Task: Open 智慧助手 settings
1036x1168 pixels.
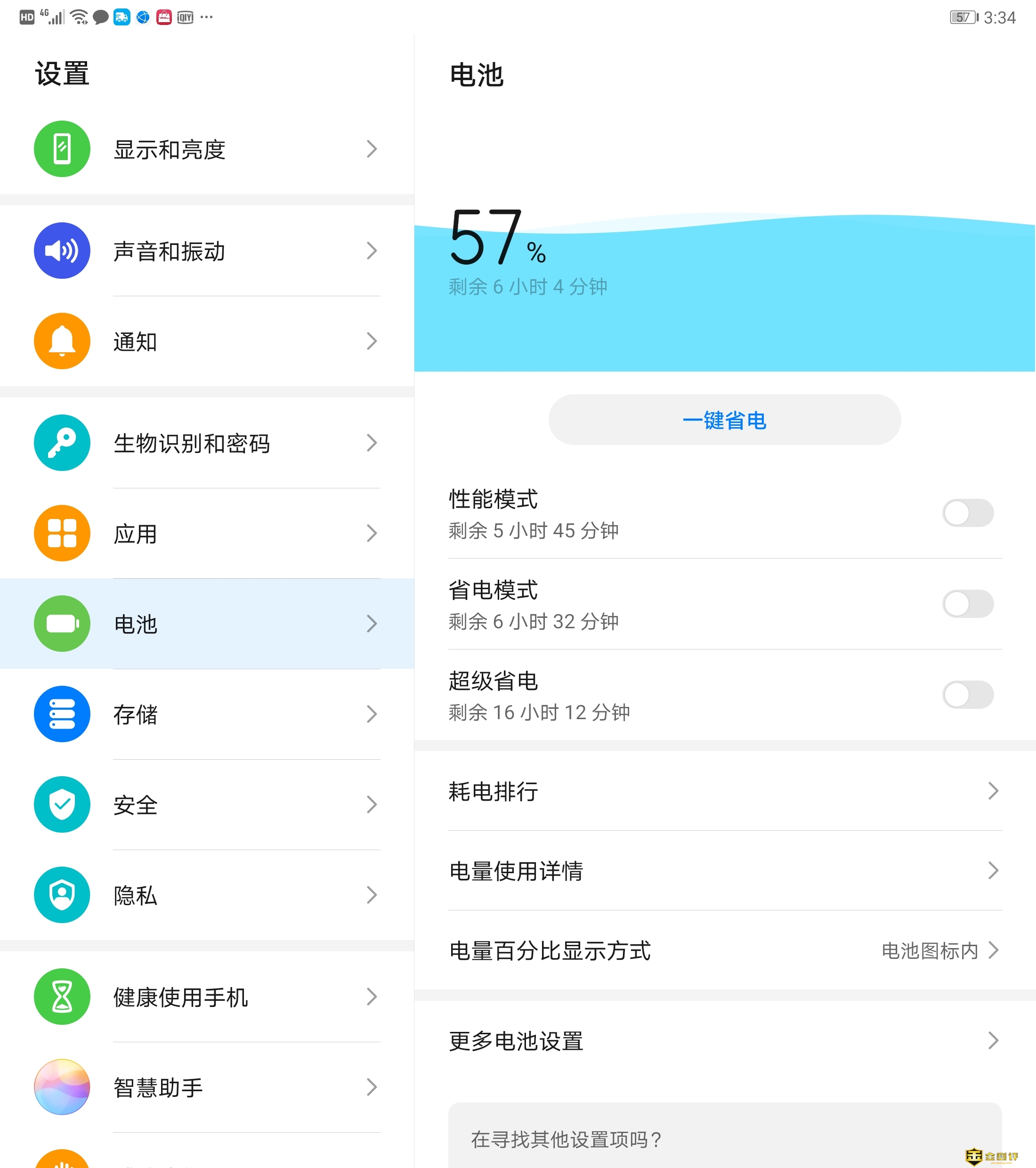Action: (x=206, y=1087)
